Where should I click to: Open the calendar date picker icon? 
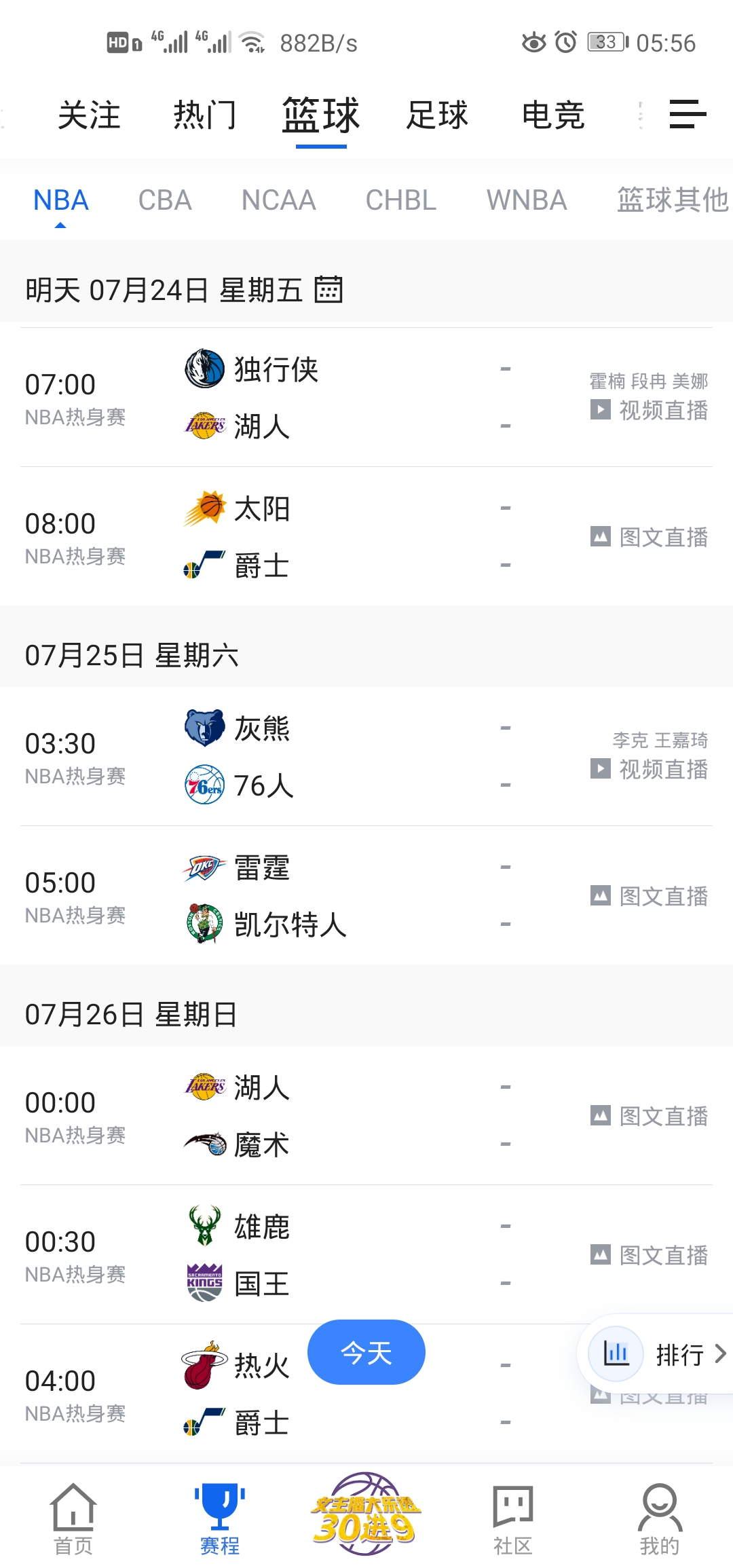click(328, 290)
